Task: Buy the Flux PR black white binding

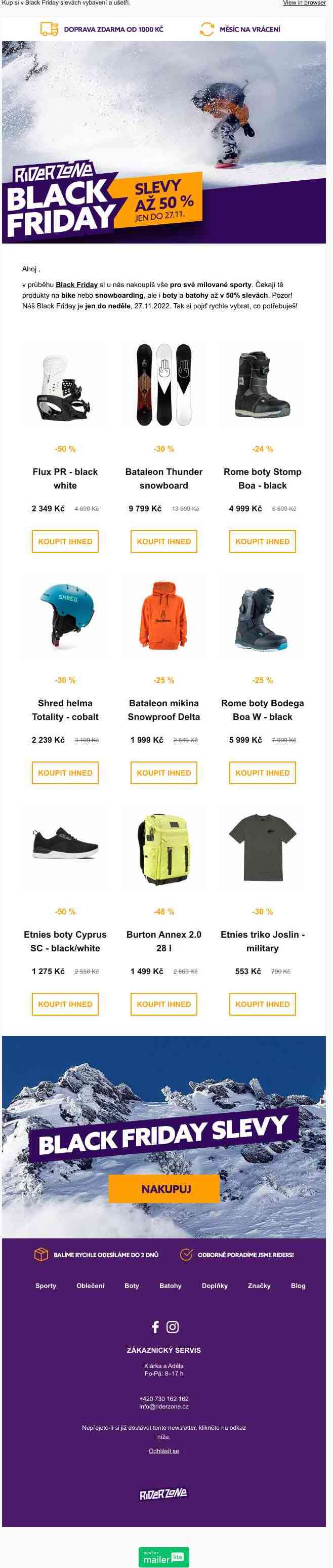Action: [x=65, y=541]
